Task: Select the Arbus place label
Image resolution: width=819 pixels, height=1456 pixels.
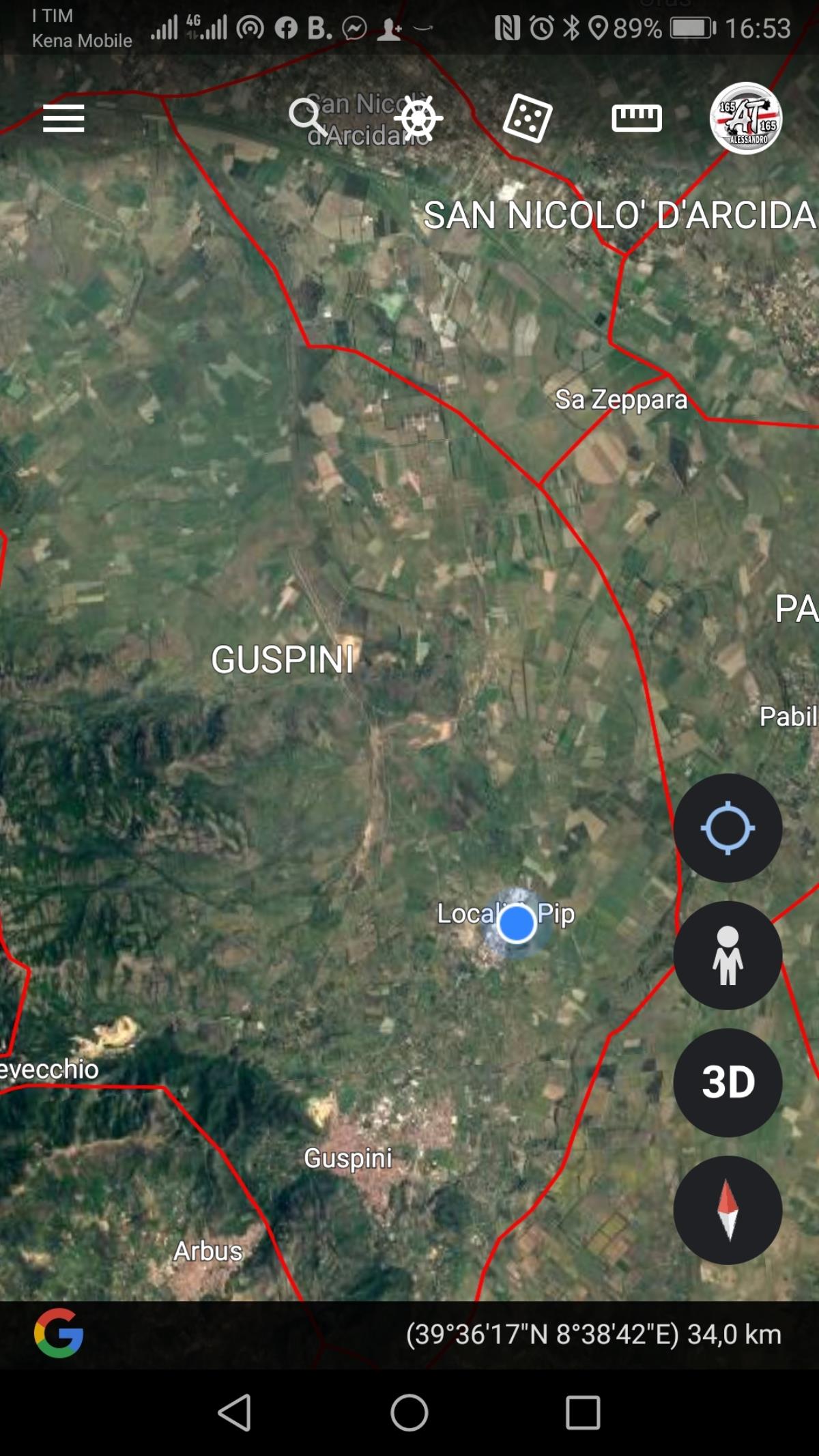Action: (x=207, y=1251)
